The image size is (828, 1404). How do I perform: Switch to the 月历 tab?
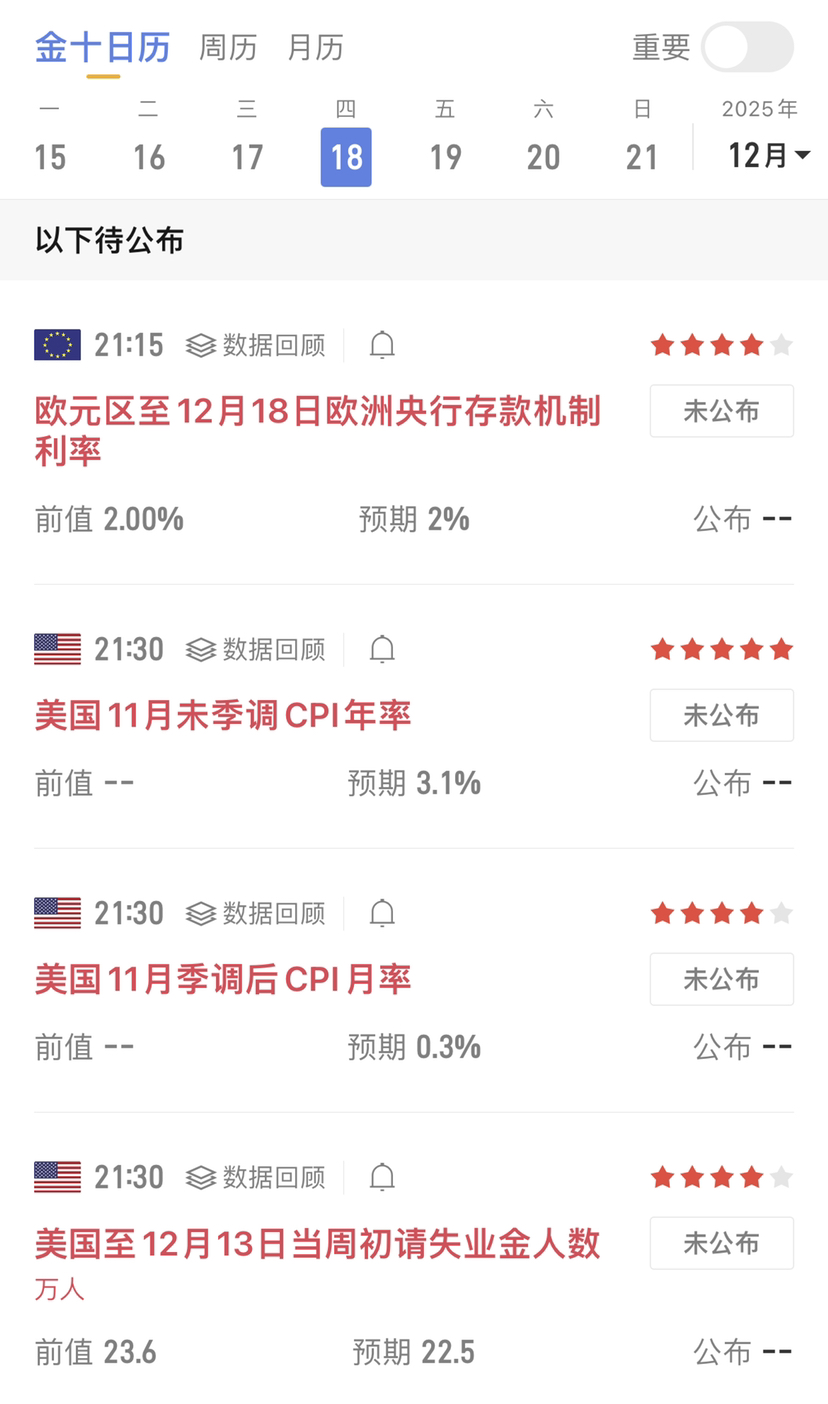(x=315, y=47)
